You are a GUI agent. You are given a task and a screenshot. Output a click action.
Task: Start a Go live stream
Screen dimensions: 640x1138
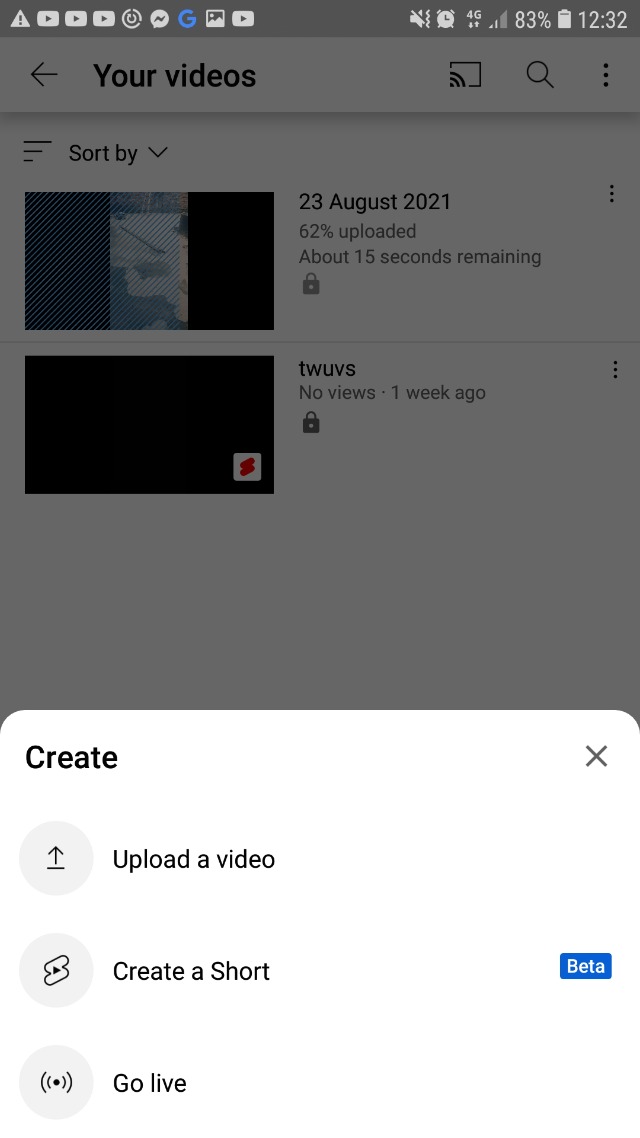150,1083
